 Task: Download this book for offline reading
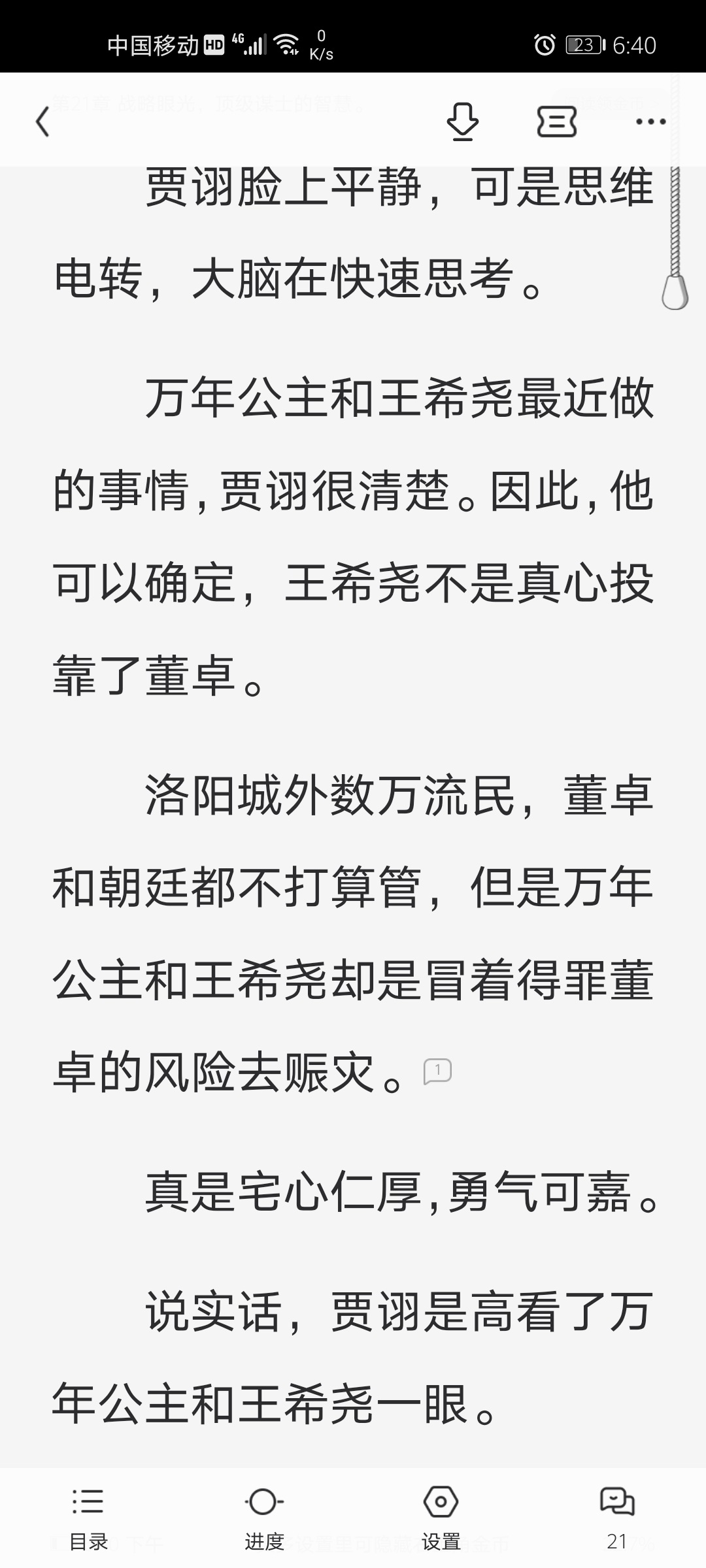(x=462, y=122)
